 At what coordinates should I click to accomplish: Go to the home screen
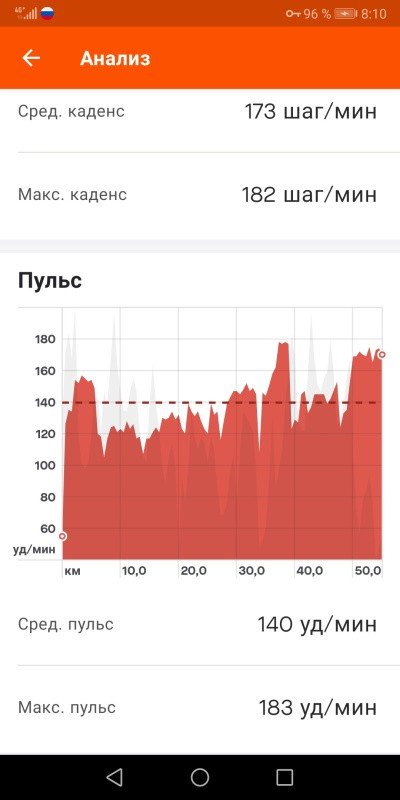[200, 777]
